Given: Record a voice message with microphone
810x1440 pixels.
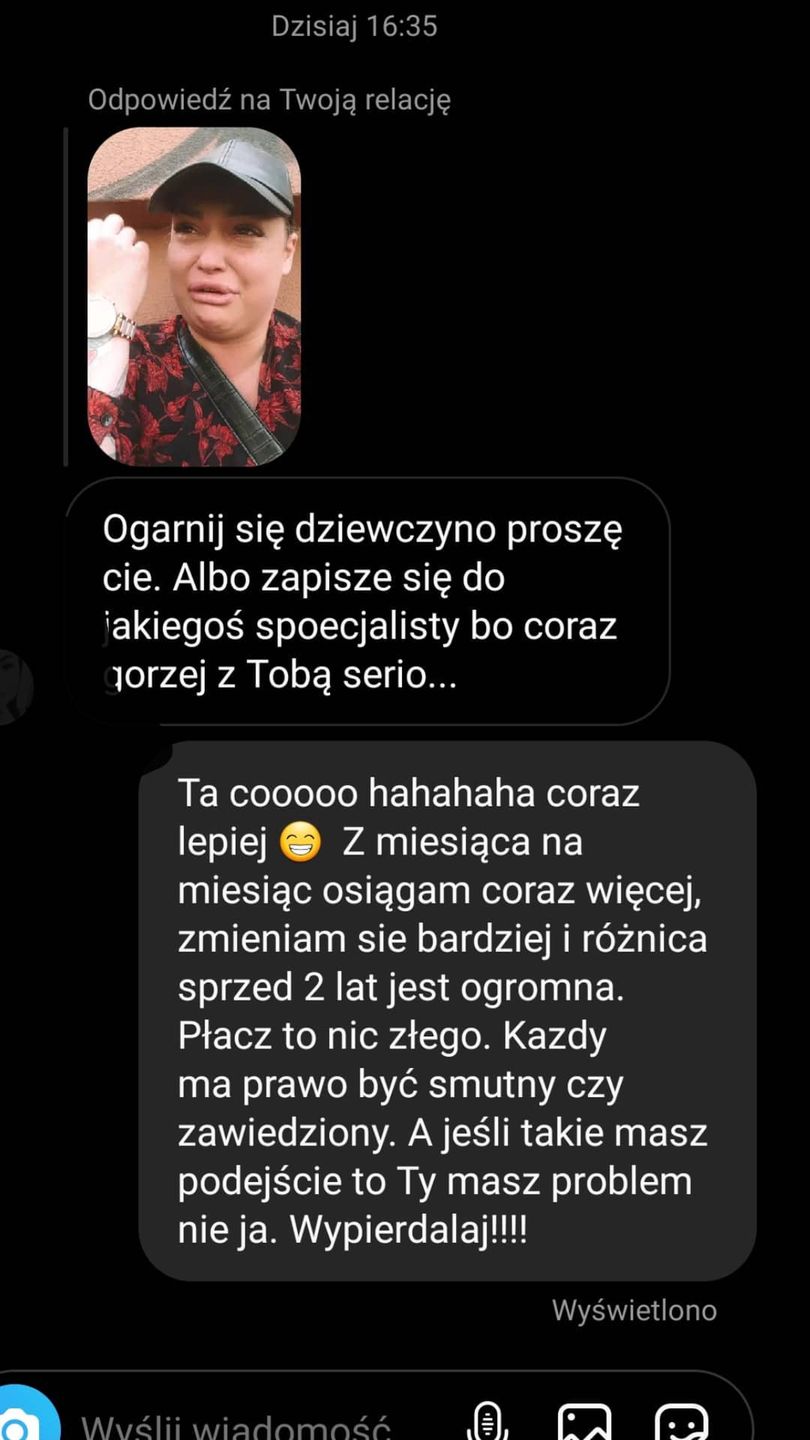Looking at the screenshot, I should click(487, 1422).
